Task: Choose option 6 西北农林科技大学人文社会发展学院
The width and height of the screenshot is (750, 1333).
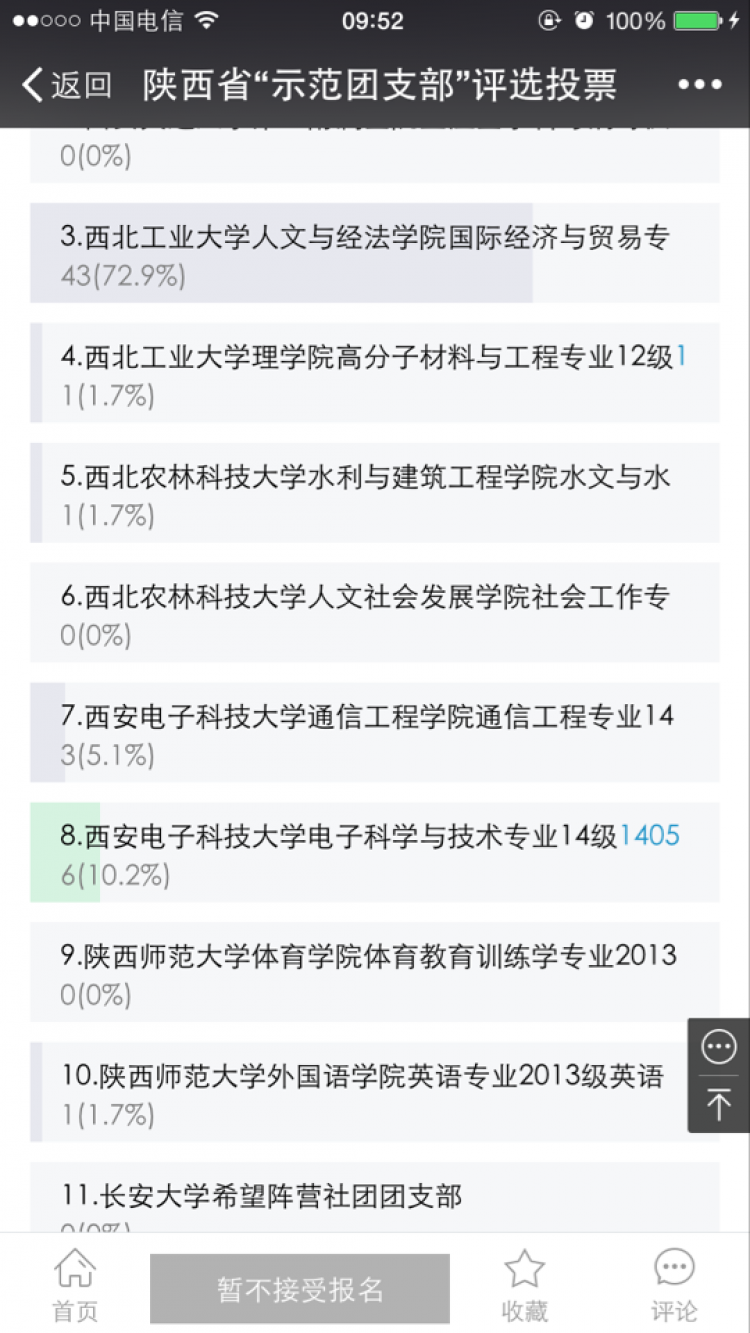Action: tap(374, 613)
